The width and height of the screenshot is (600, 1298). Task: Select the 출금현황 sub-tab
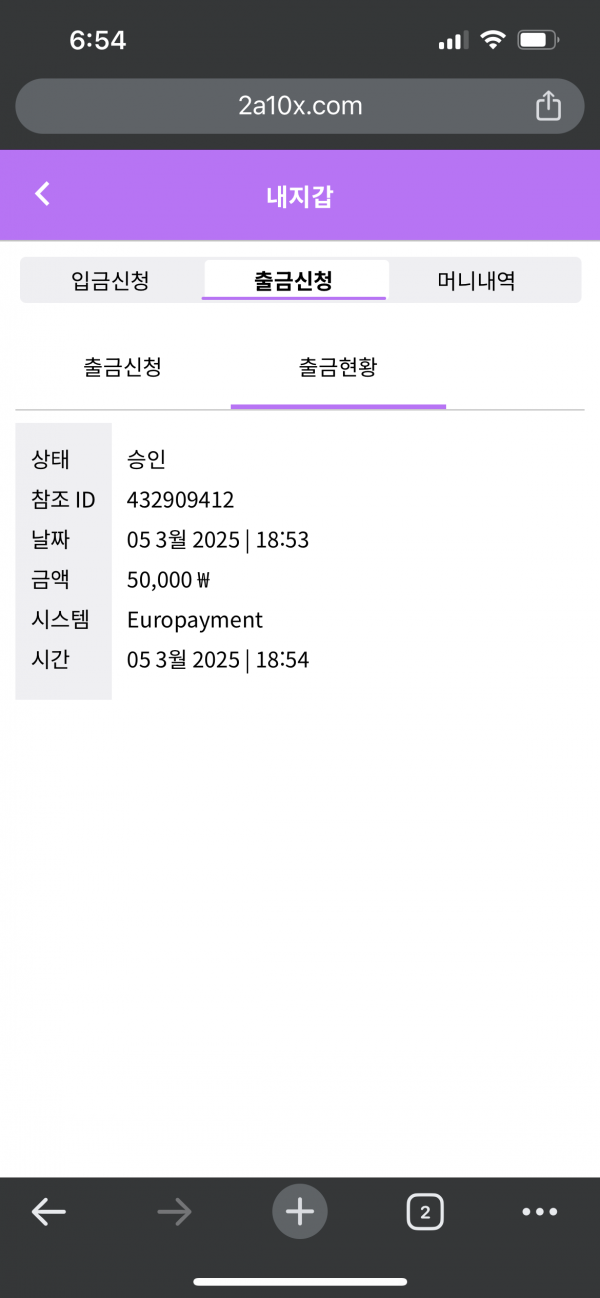[338, 367]
